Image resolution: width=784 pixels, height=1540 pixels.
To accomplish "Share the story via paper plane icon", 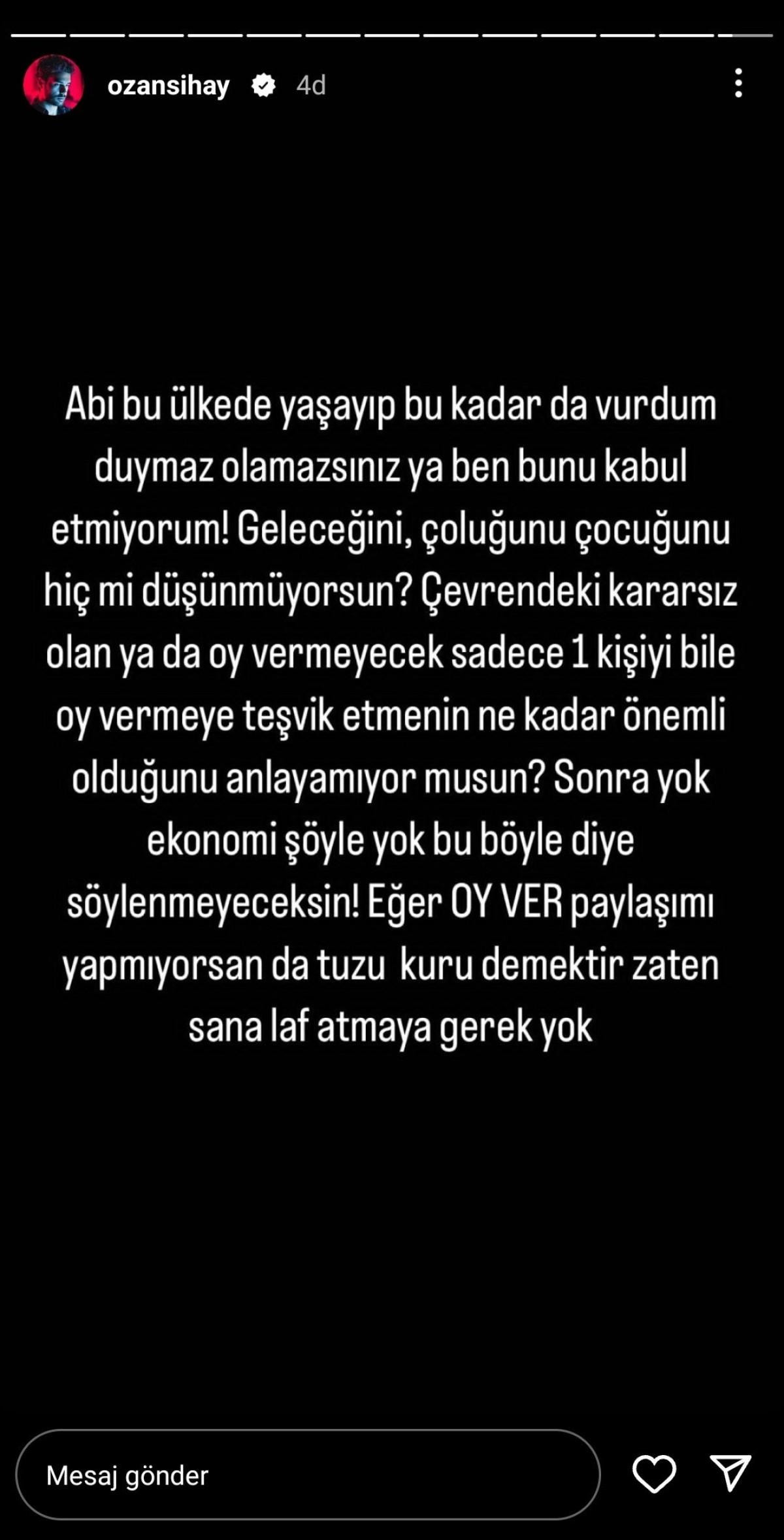I will point(730,1473).
